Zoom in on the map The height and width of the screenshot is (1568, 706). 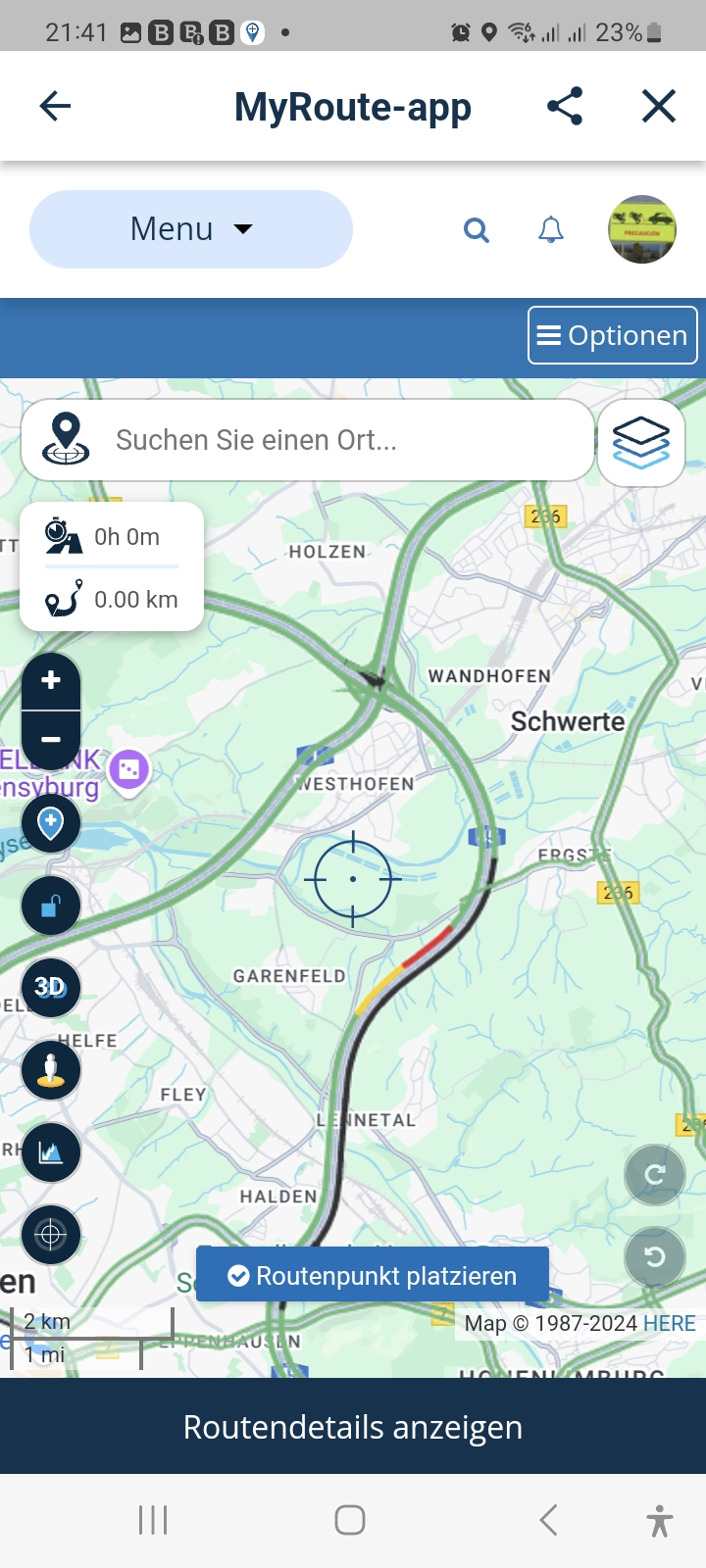point(51,680)
